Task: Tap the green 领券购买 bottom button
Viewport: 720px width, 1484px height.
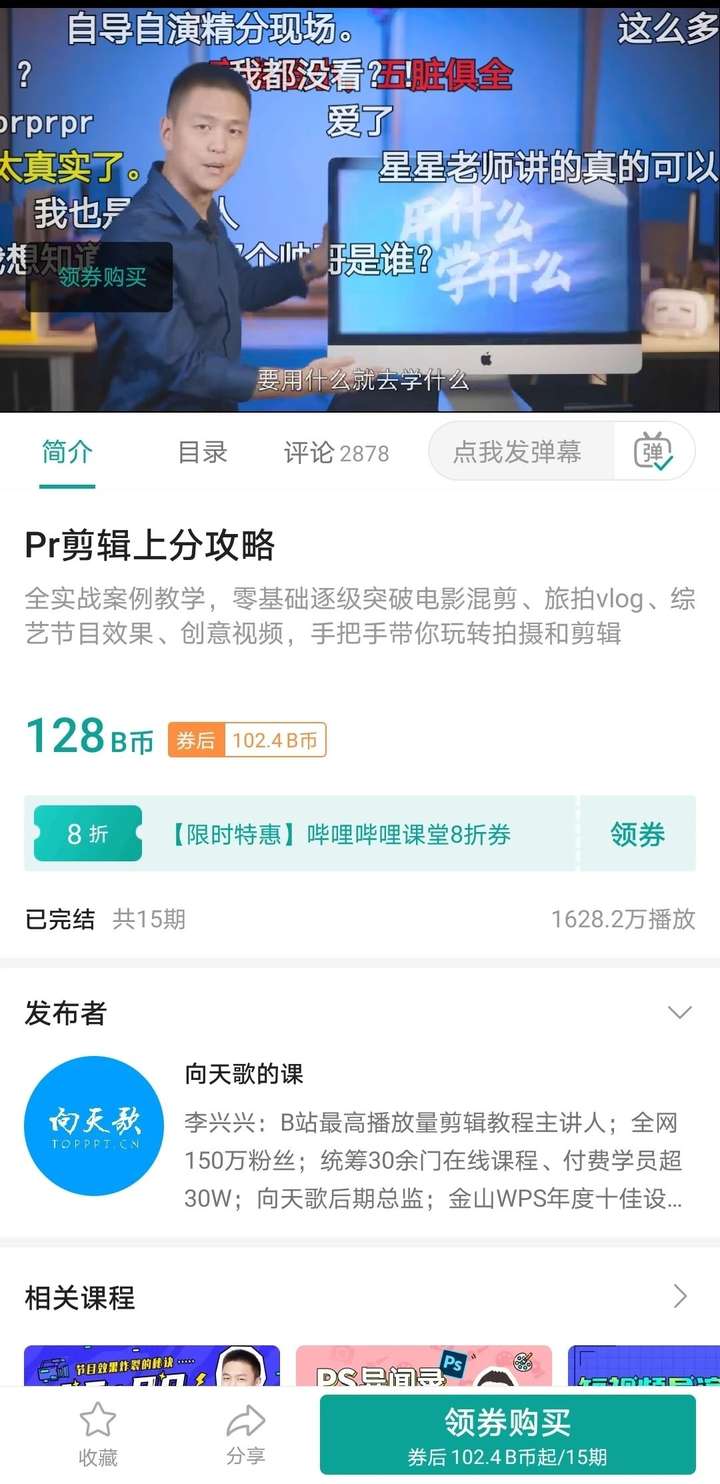Action: (x=507, y=1433)
